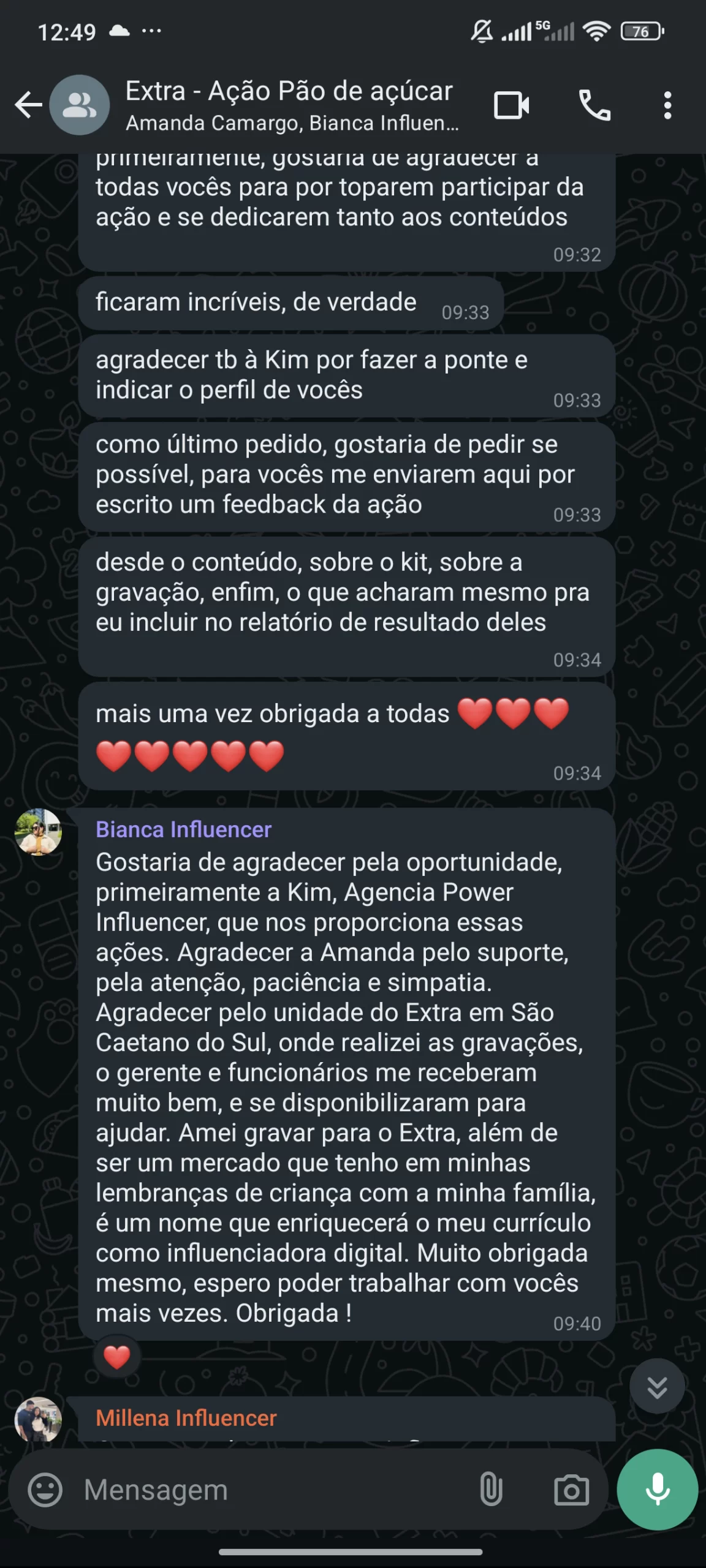View Bianca Influencer's profile picture

click(x=38, y=832)
